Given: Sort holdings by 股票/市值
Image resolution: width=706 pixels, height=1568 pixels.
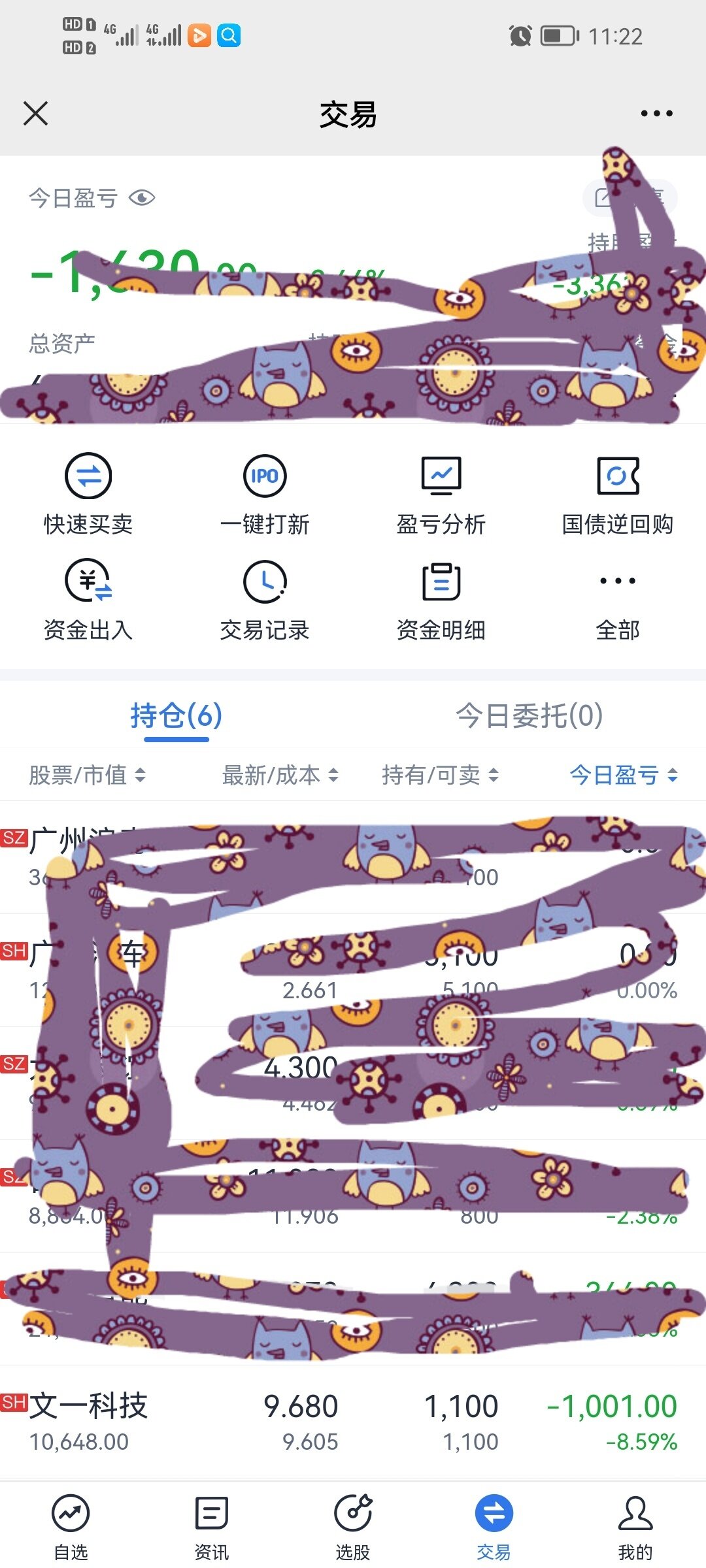Looking at the screenshot, I should click(x=87, y=776).
